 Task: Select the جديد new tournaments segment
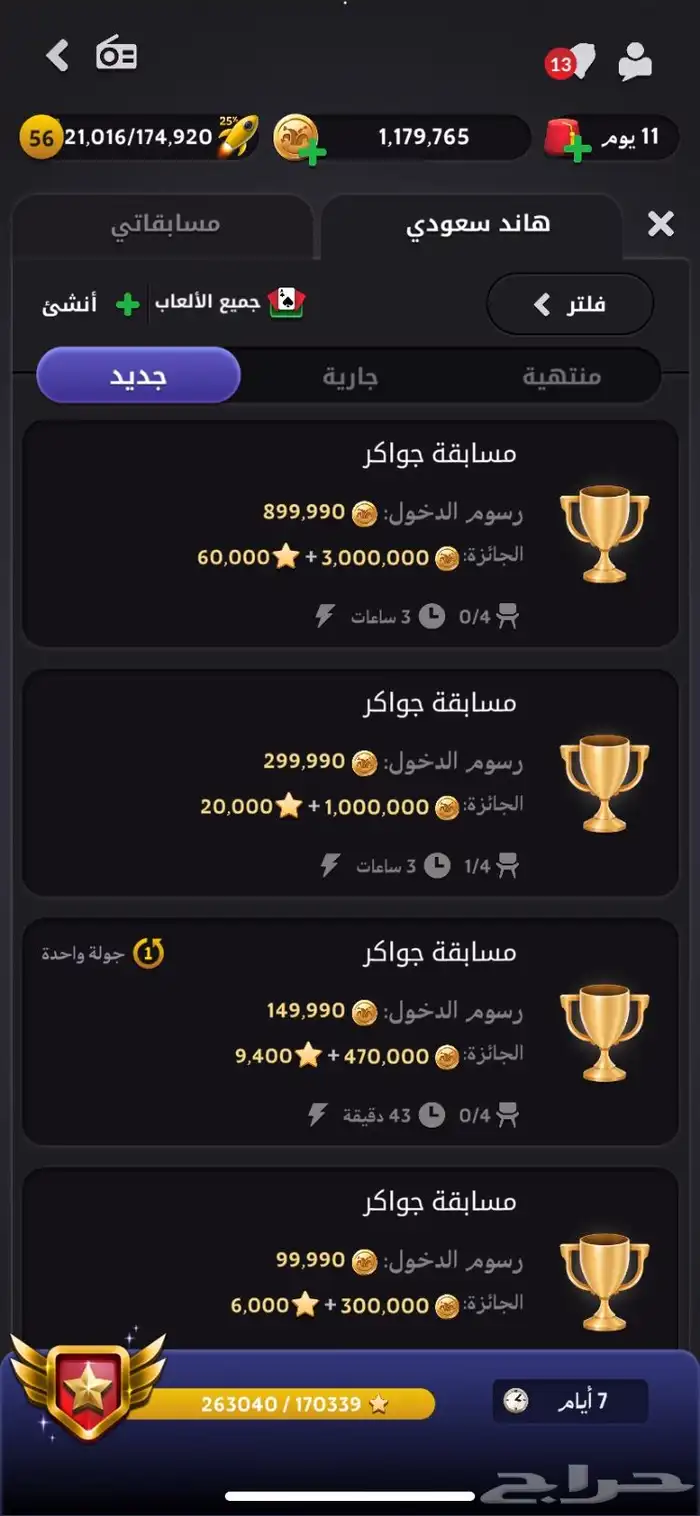138,376
